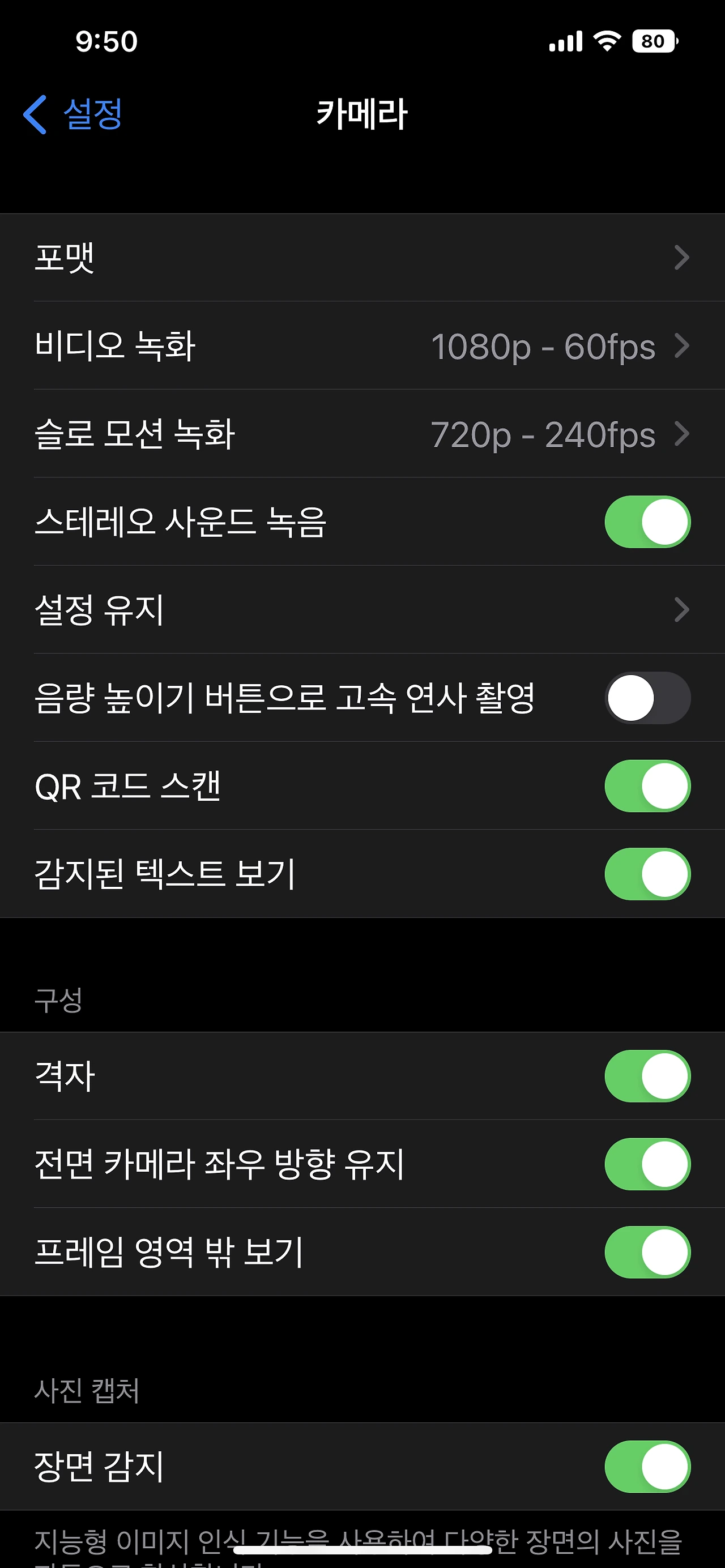Disable the QR 코드 스캔 switch
725x1568 pixels.
coord(647,786)
